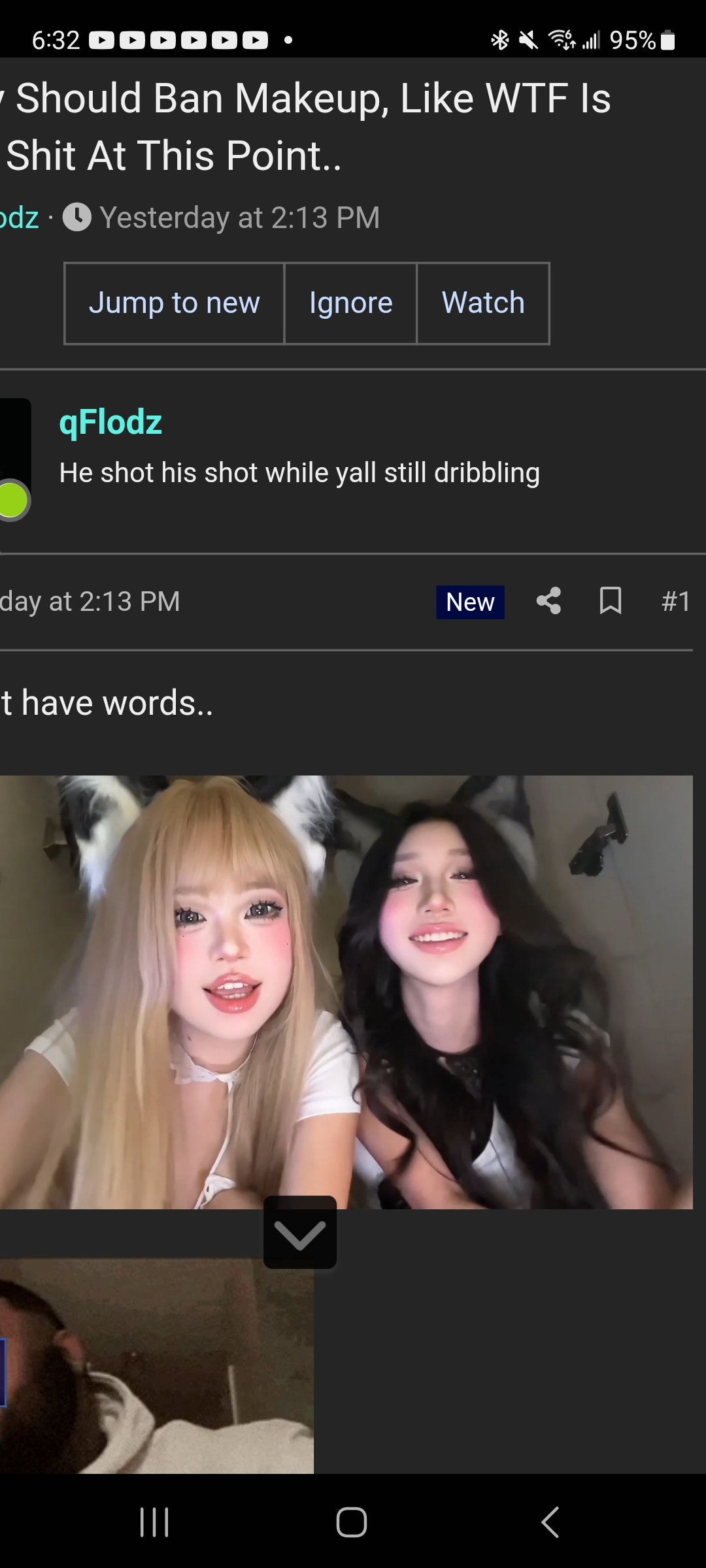Open the second attached photo in the post
This screenshot has height=1568, width=706.
[157, 1365]
